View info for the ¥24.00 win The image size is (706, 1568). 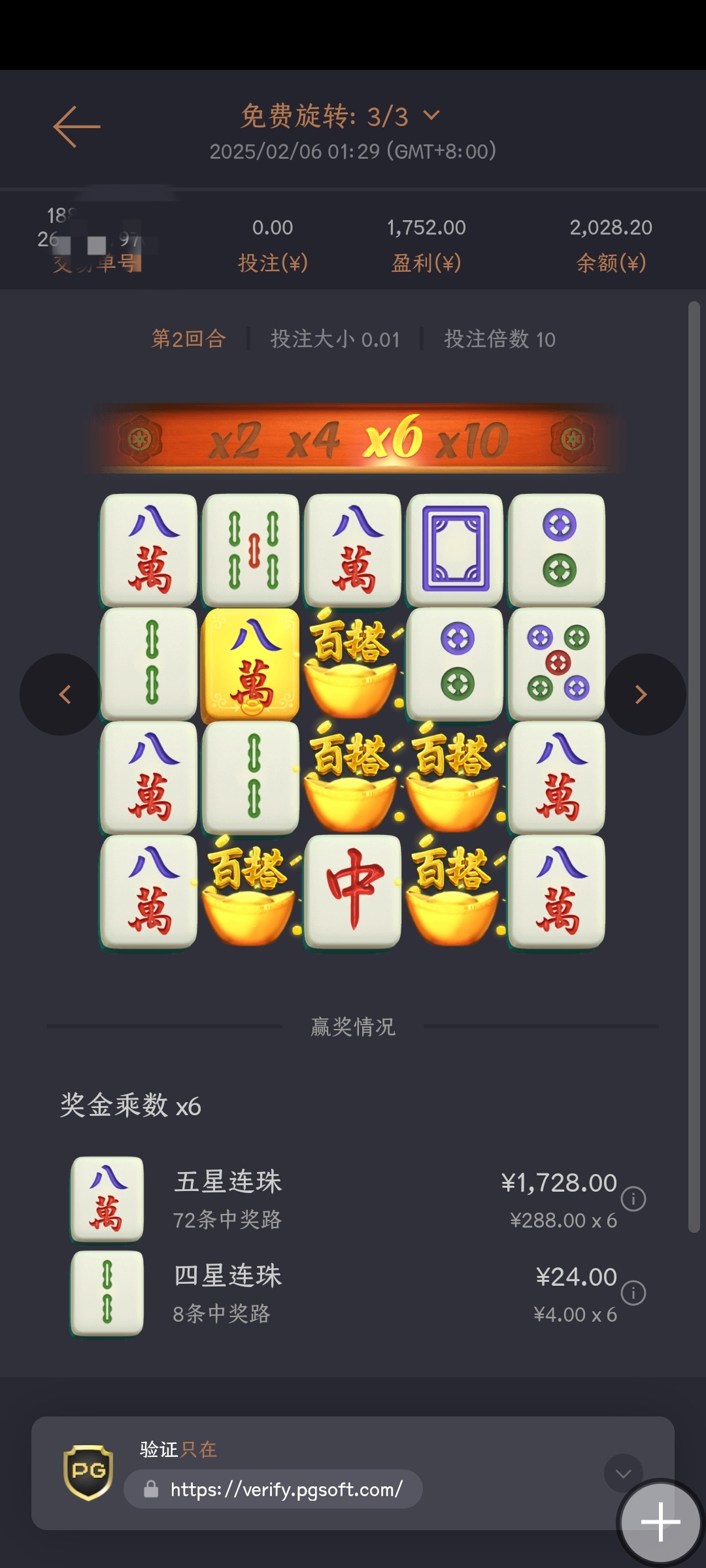point(633,1292)
